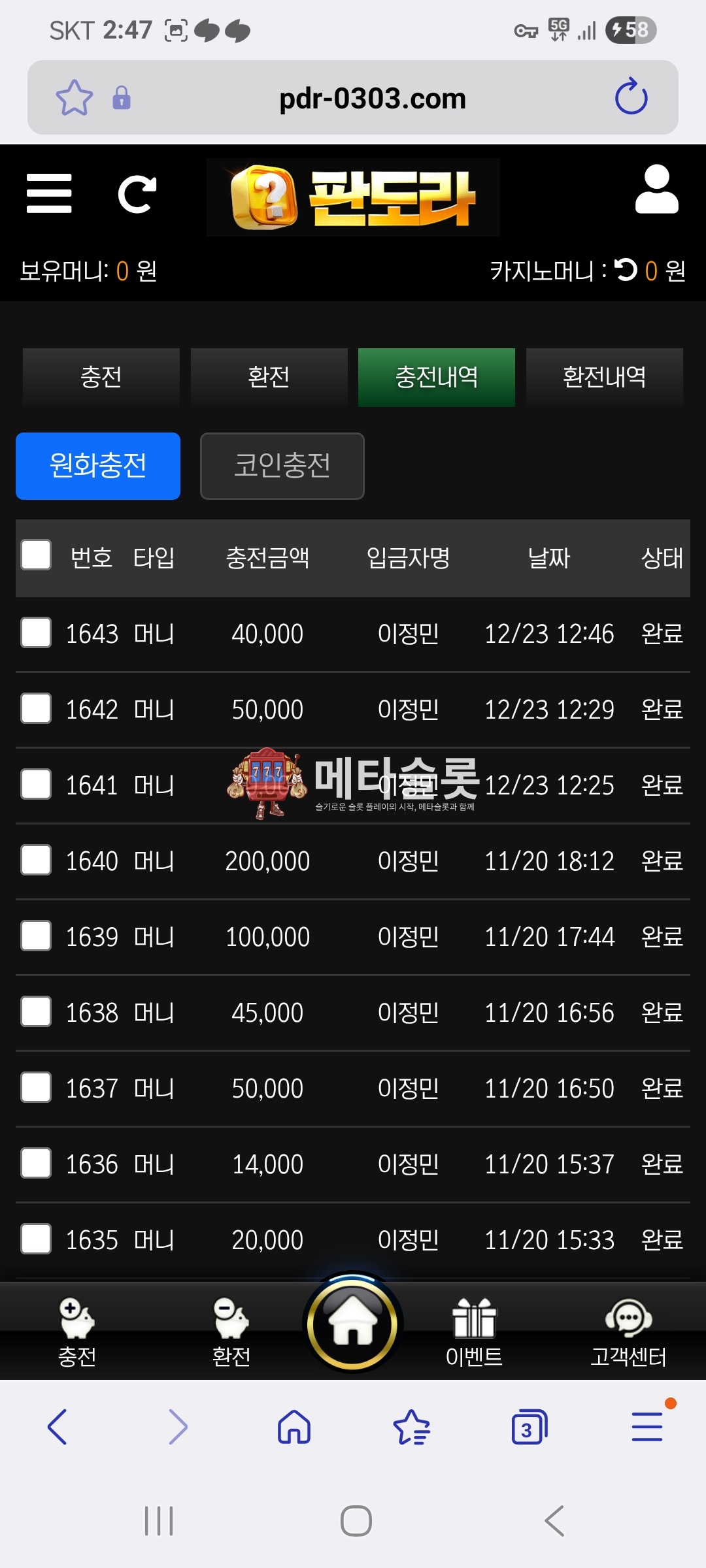Open the user profile icon
This screenshot has width=706, height=1568.
pyautogui.click(x=656, y=189)
